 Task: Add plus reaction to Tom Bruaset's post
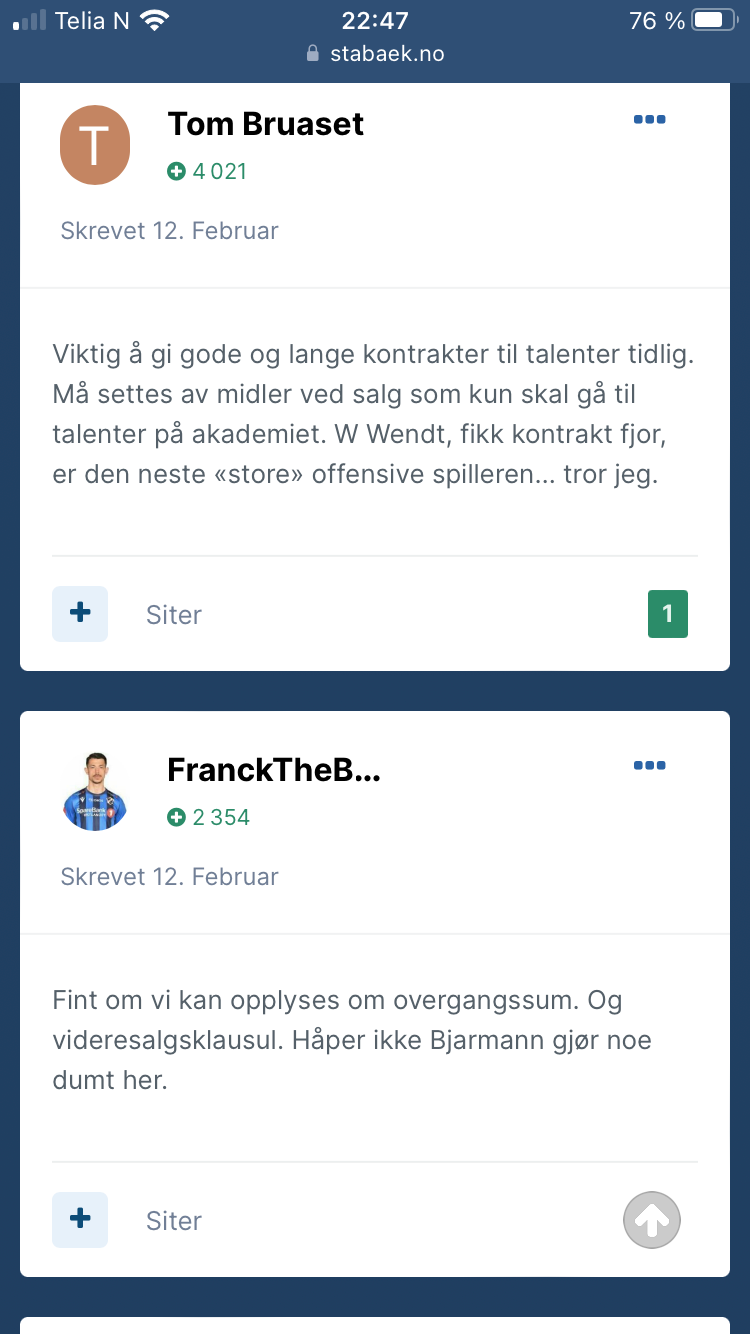click(x=80, y=613)
